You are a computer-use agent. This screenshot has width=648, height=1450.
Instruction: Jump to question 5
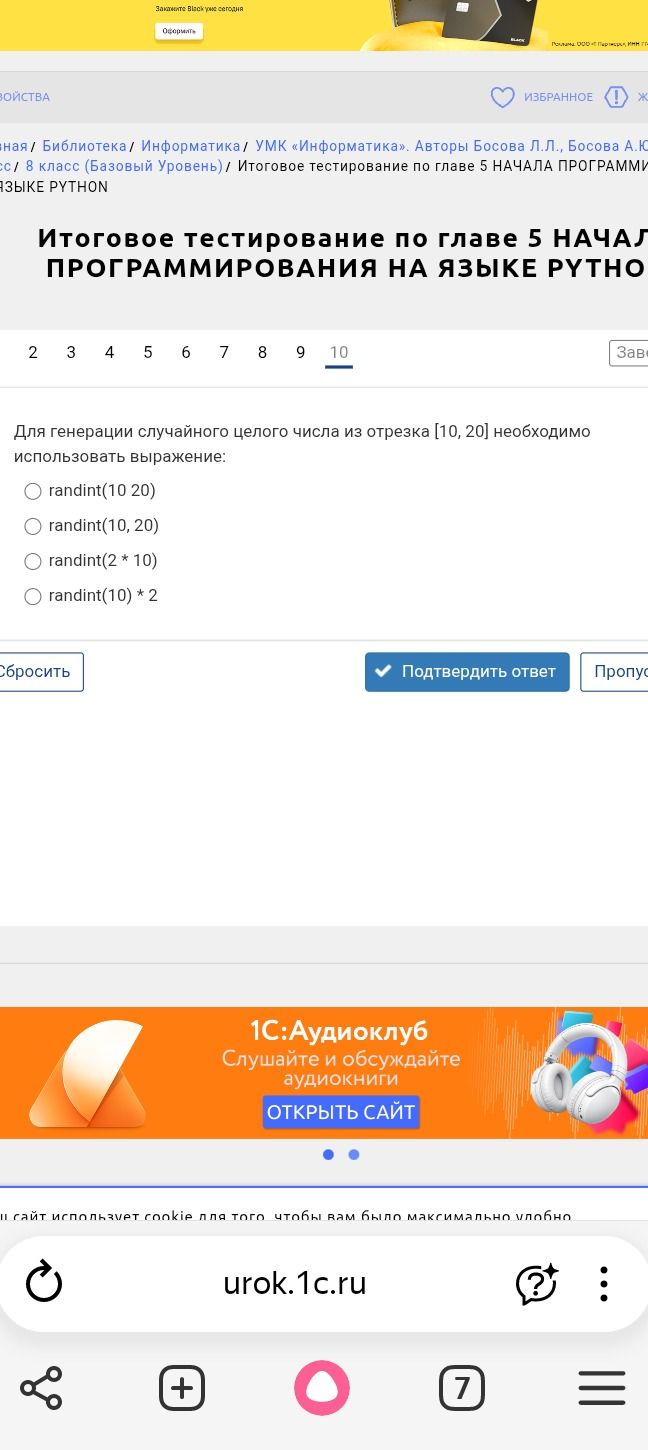(148, 352)
